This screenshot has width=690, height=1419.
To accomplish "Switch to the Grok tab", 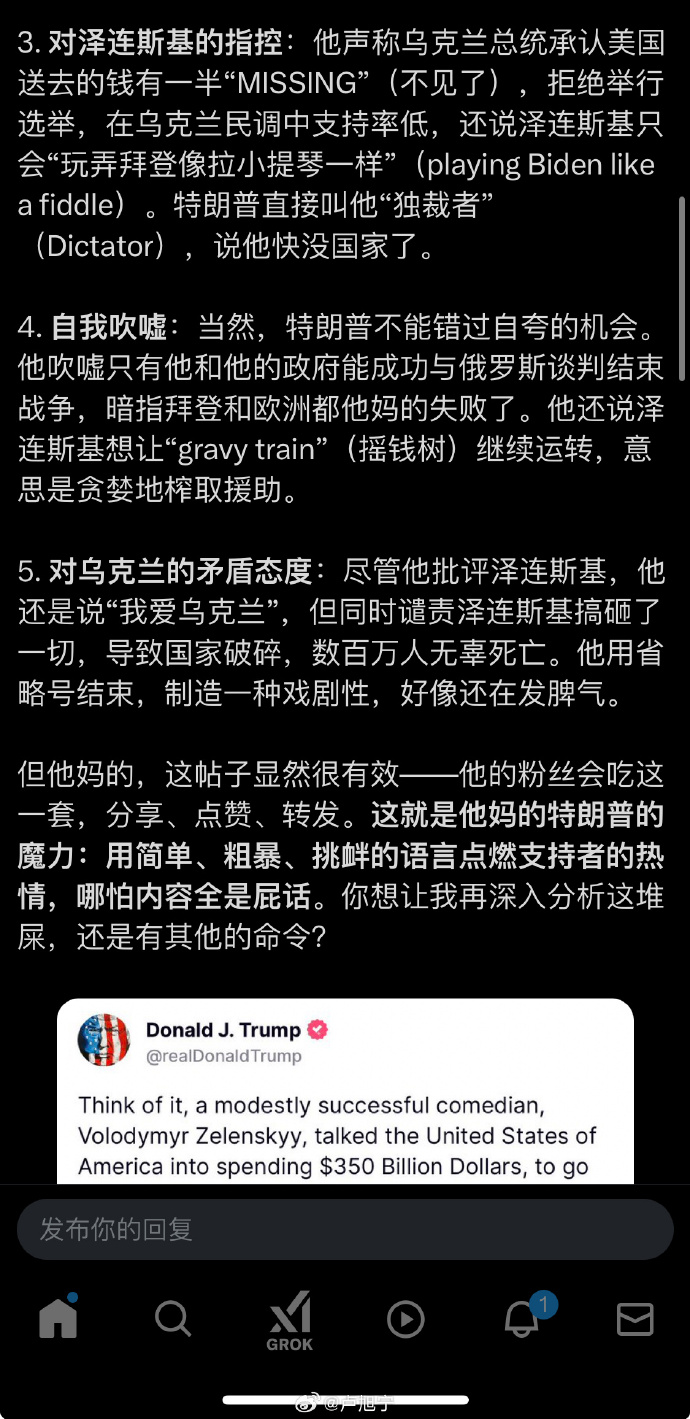I will pyautogui.click(x=289, y=1321).
